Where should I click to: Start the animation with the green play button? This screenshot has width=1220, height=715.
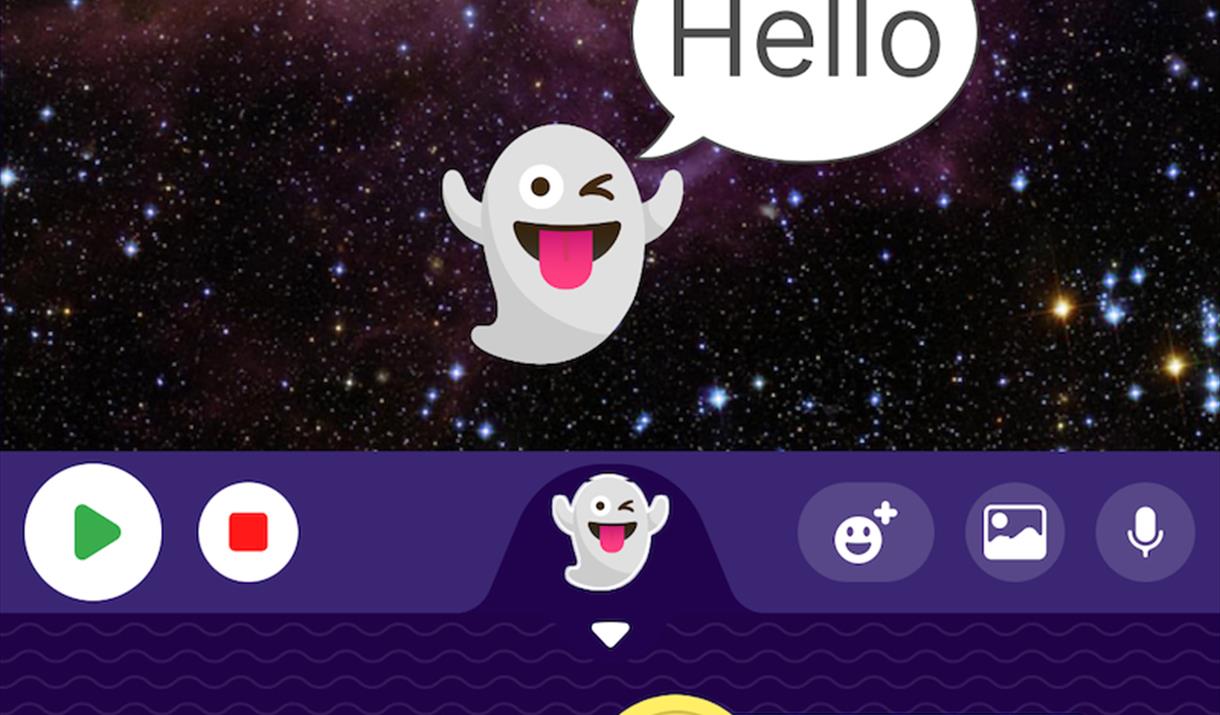tap(93, 532)
